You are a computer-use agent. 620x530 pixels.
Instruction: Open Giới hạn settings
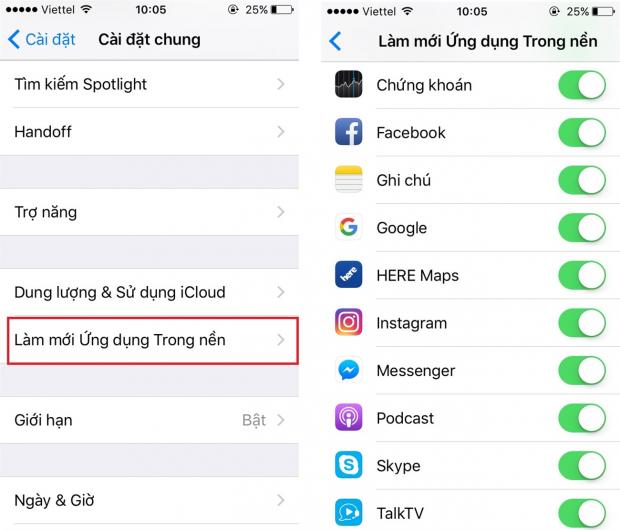pyautogui.click(x=150, y=420)
